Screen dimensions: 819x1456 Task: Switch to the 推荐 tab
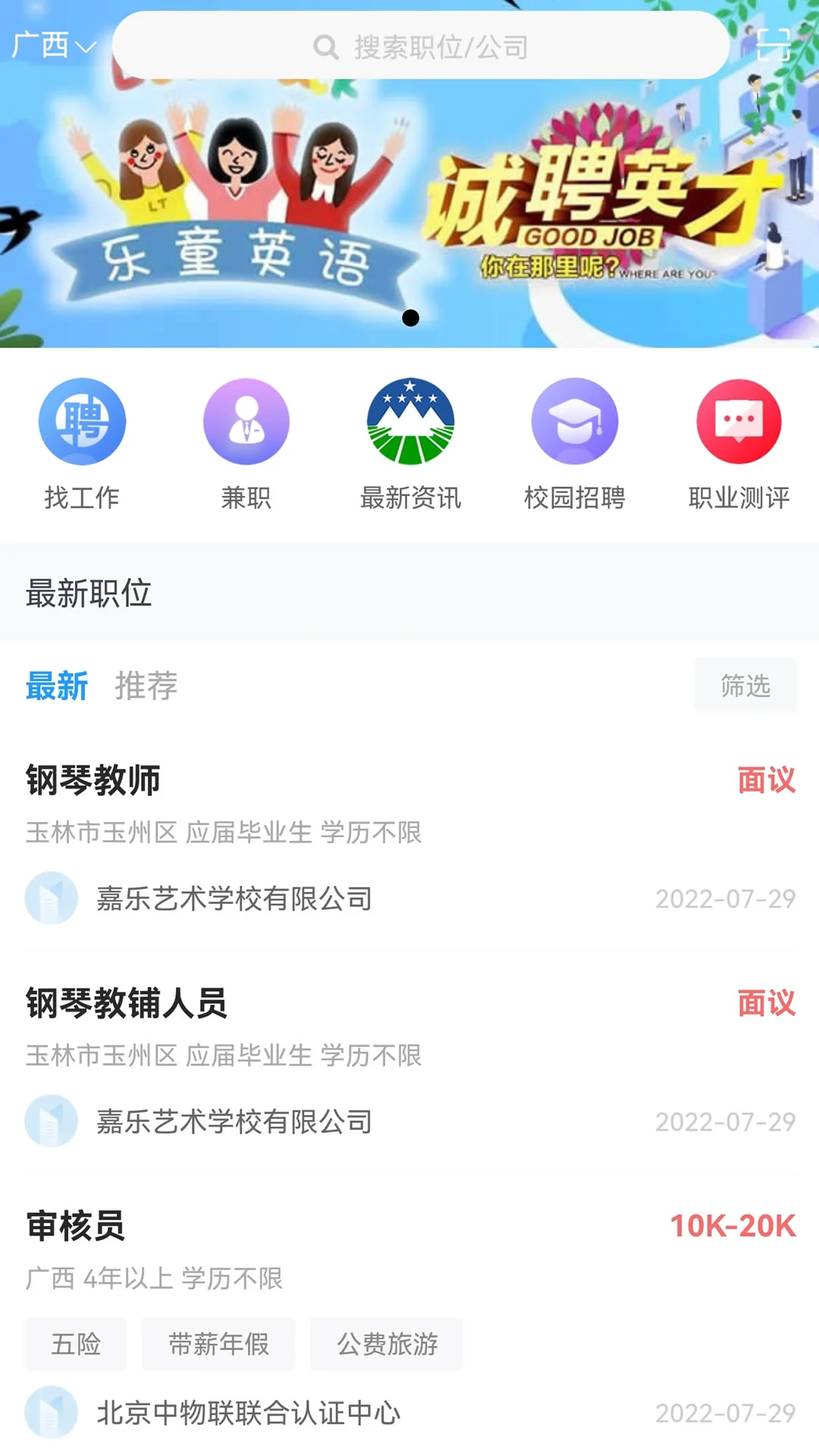coord(146,686)
